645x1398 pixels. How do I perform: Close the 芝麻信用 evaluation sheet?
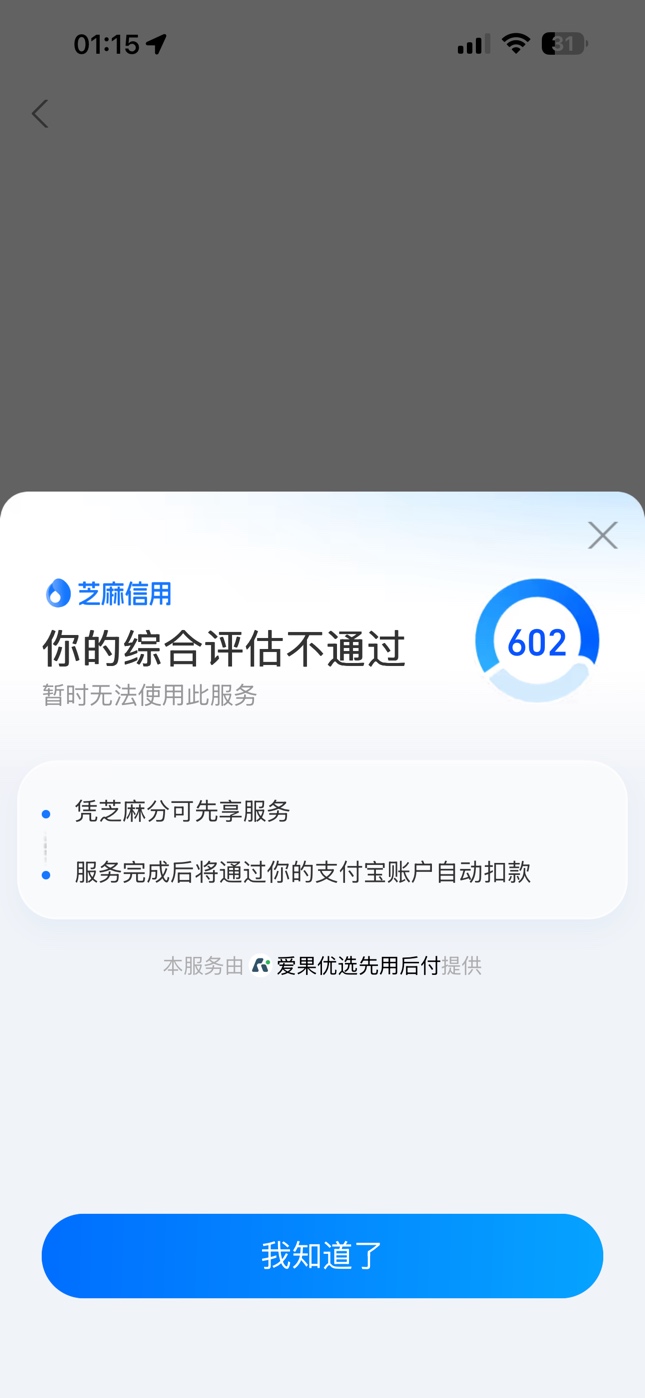[602, 535]
